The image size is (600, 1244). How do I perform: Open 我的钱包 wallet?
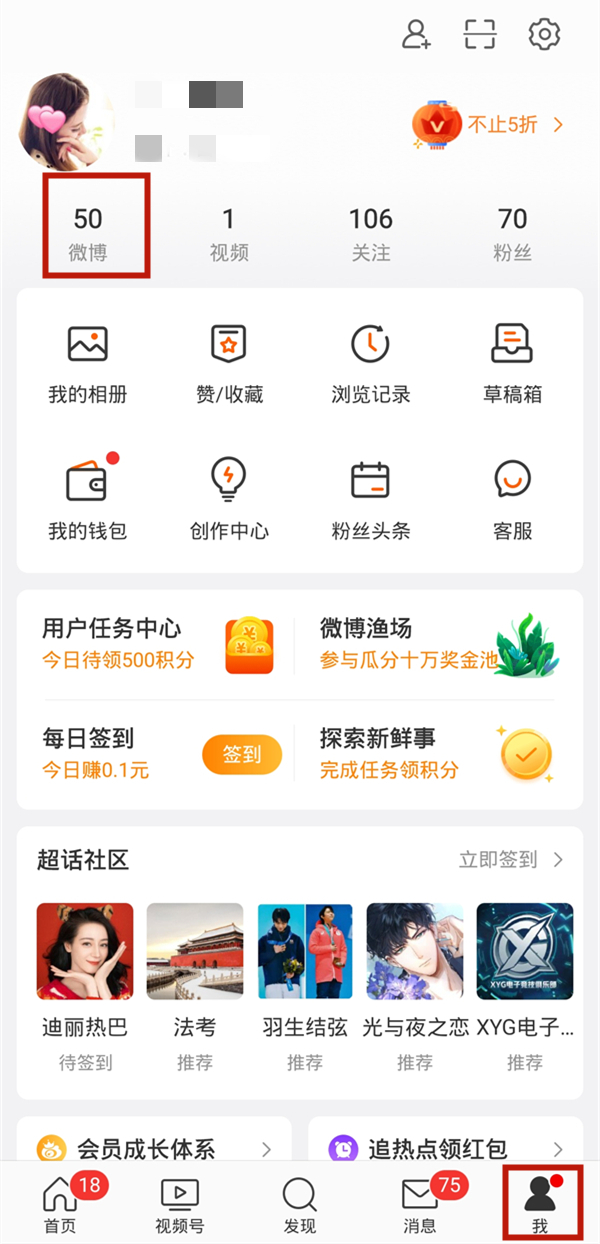pos(88,498)
